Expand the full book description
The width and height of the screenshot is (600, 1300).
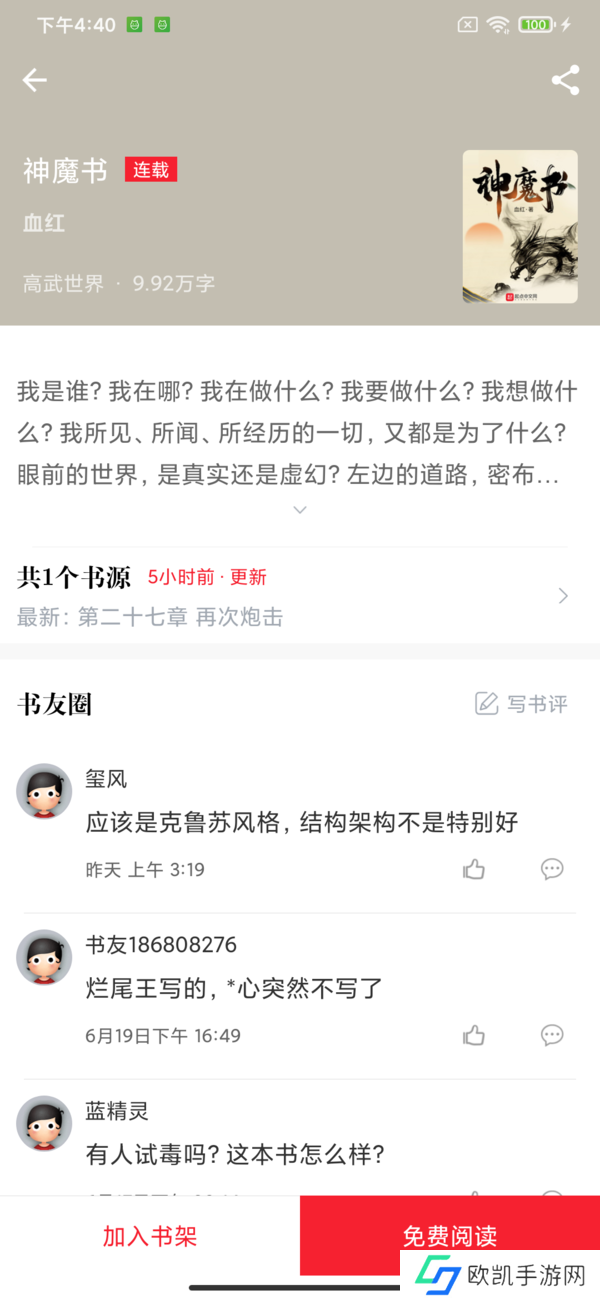coord(299,510)
